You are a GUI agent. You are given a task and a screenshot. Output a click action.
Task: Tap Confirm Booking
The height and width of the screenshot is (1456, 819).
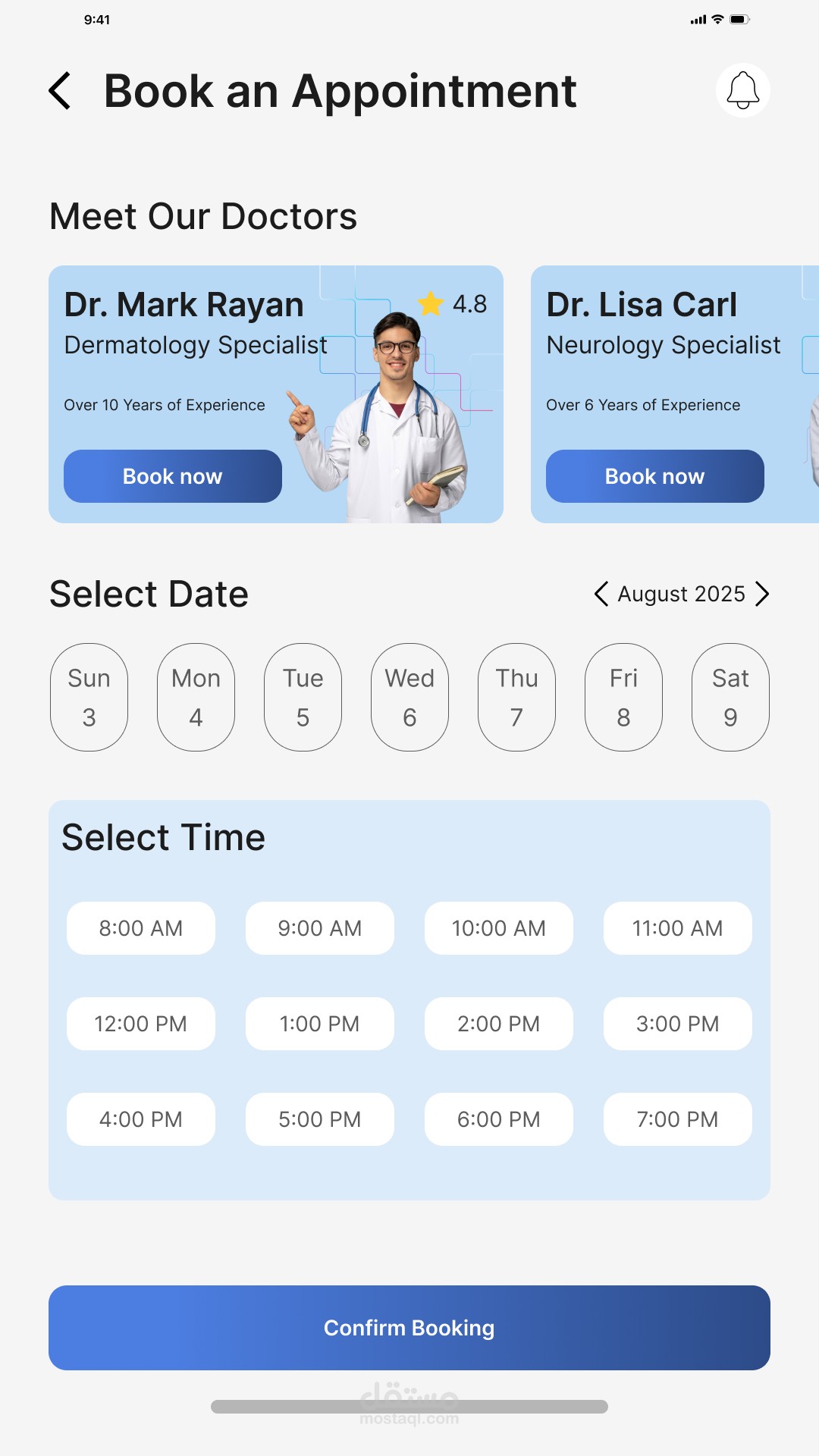coord(409,1328)
